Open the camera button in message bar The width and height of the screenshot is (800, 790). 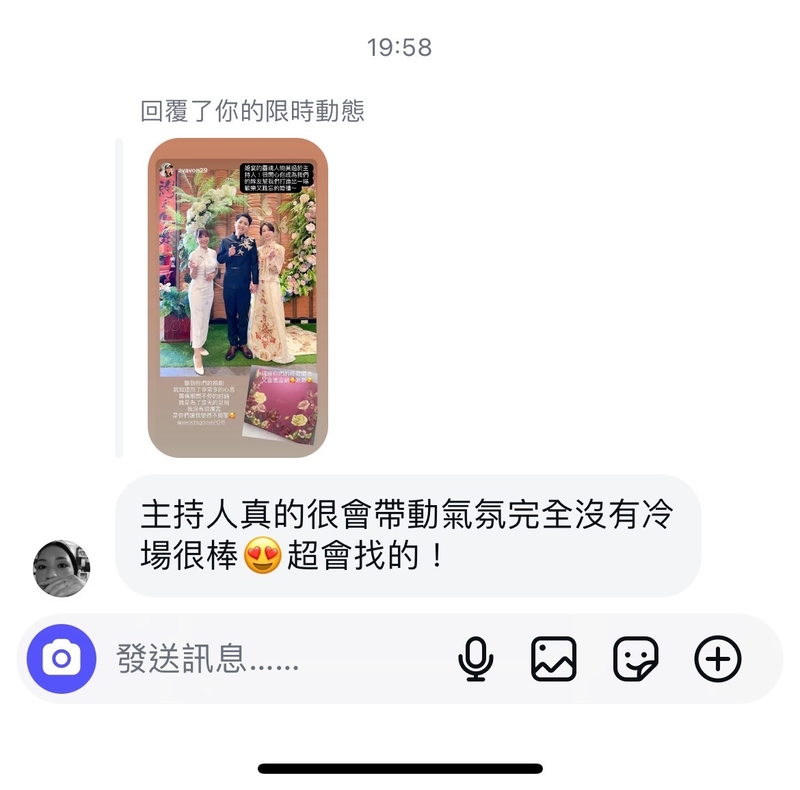point(61,659)
